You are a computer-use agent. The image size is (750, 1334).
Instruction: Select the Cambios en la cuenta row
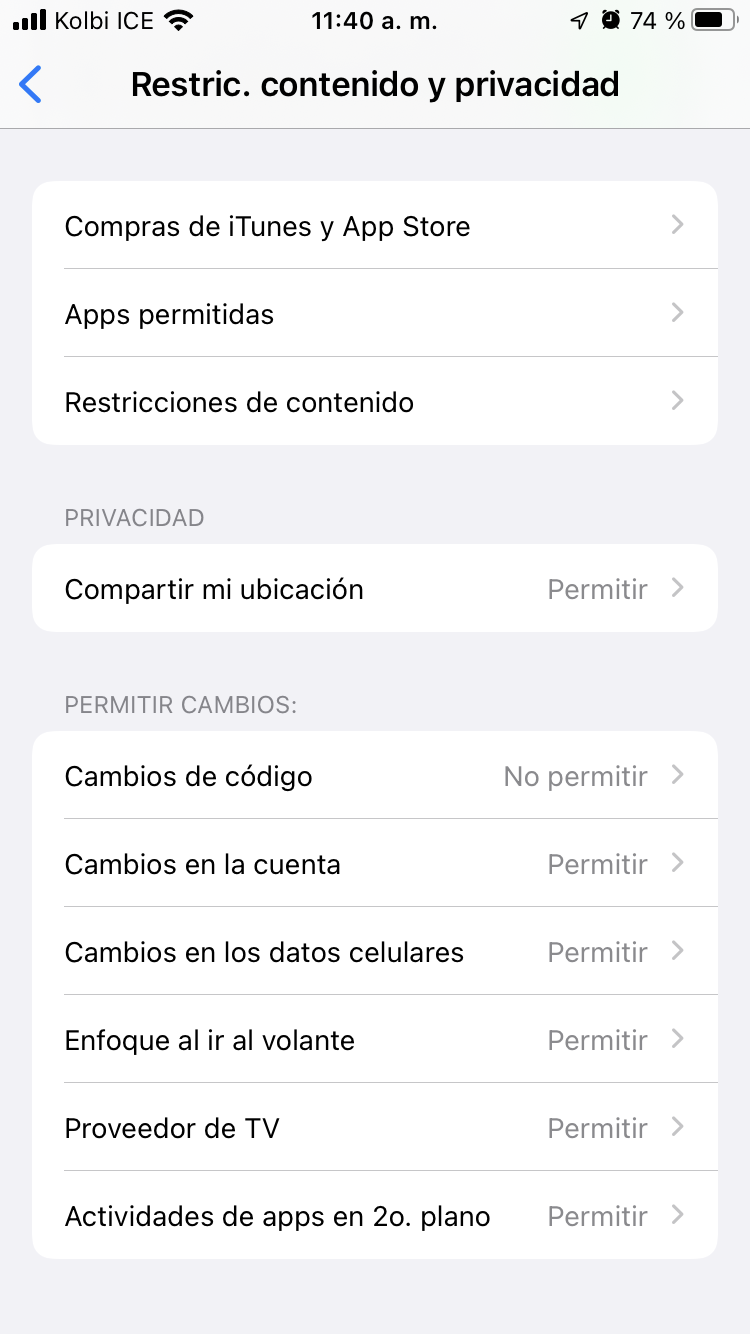tap(374, 864)
